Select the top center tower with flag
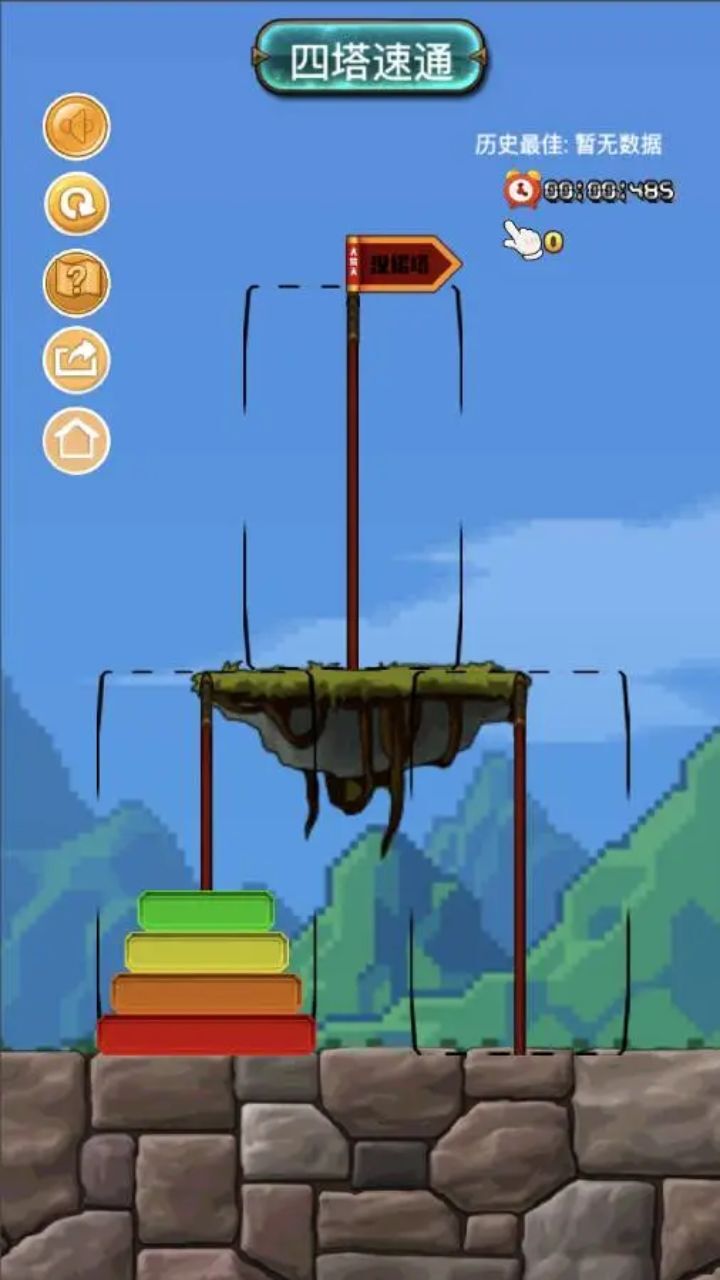The height and width of the screenshot is (1280, 720). pyautogui.click(x=352, y=480)
